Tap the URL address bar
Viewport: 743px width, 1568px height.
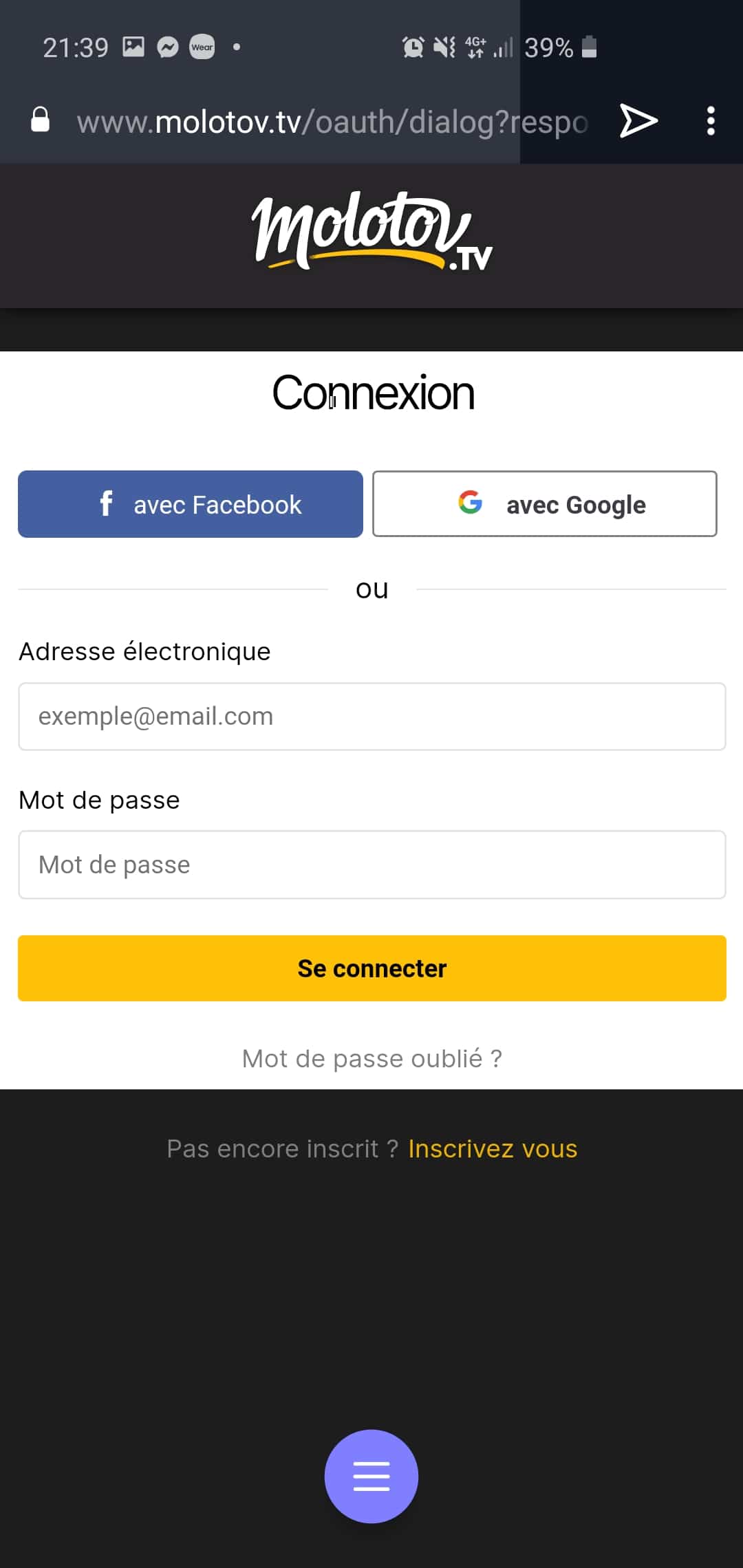click(332, 122)
